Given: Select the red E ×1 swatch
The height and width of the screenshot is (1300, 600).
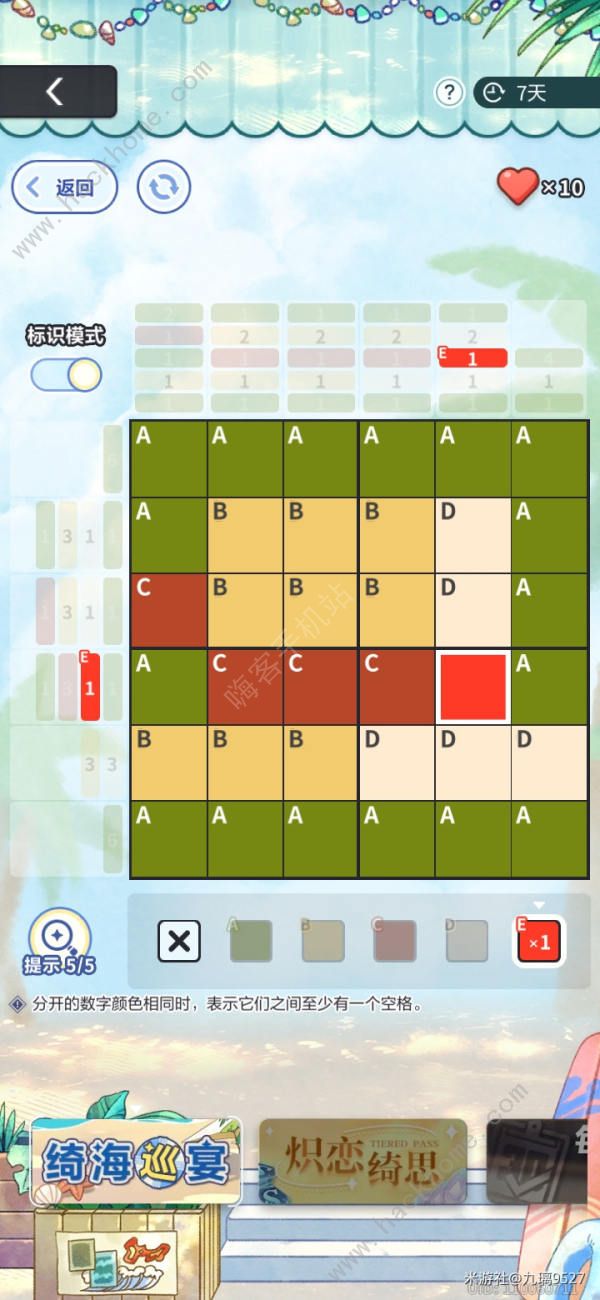Looking at the screenshot, I should pos(539,941).
